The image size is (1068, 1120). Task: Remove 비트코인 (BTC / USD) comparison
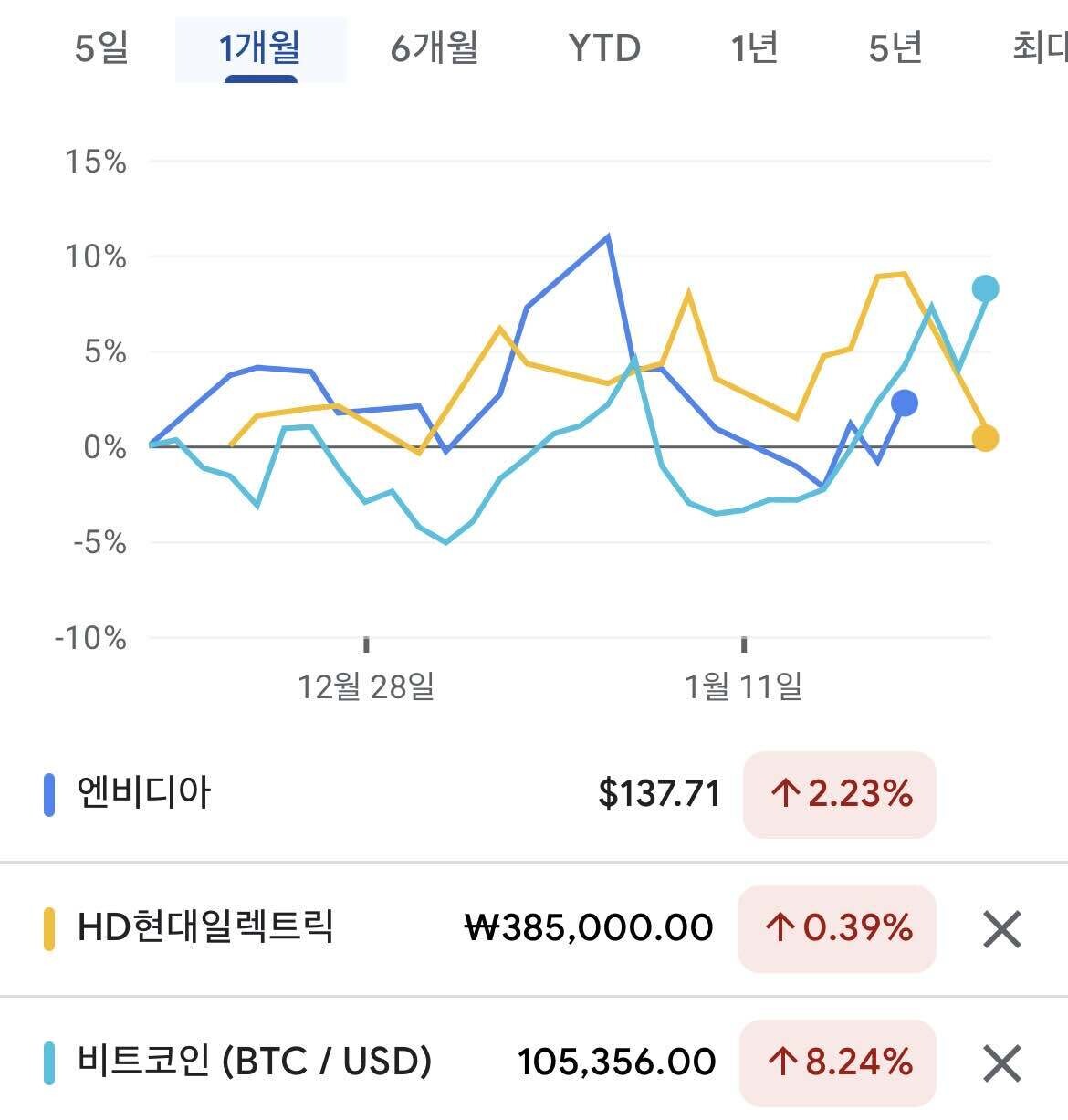point(1000,1062)
